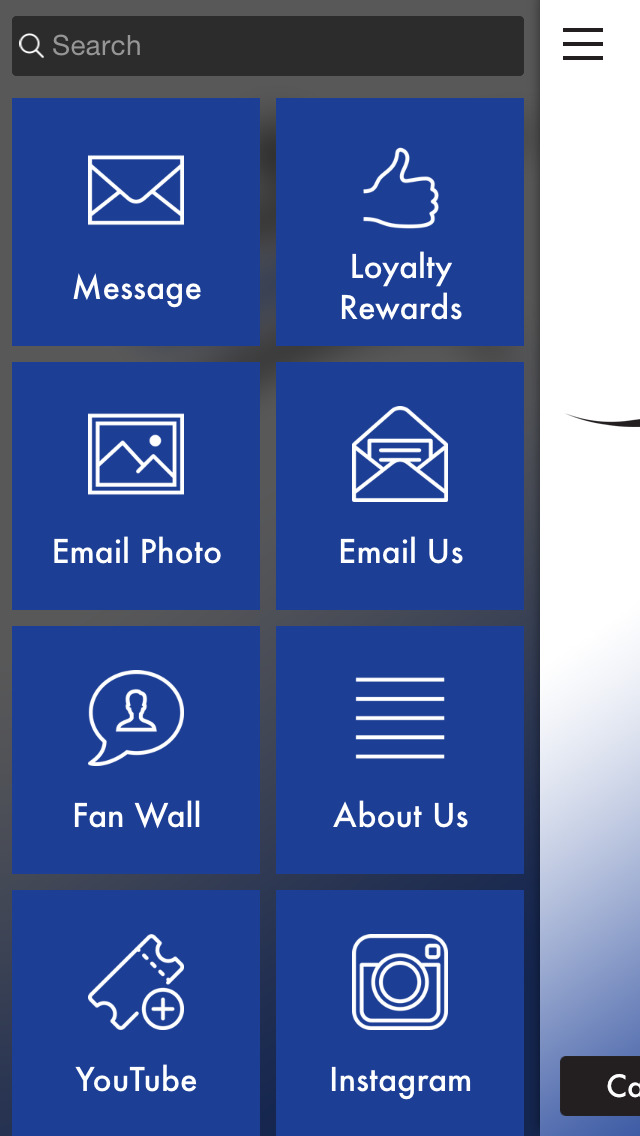Viewport: 640px width, 1136px height.
Task: Open the YouTube tile
Action: click(x=136, y=1013)
